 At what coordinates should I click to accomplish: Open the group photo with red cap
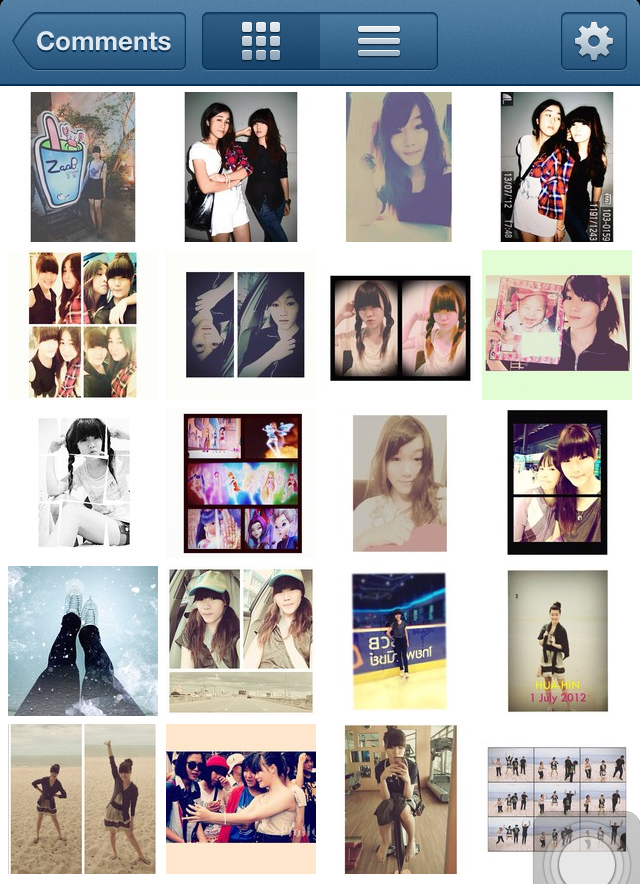click(x=241, y=798)
